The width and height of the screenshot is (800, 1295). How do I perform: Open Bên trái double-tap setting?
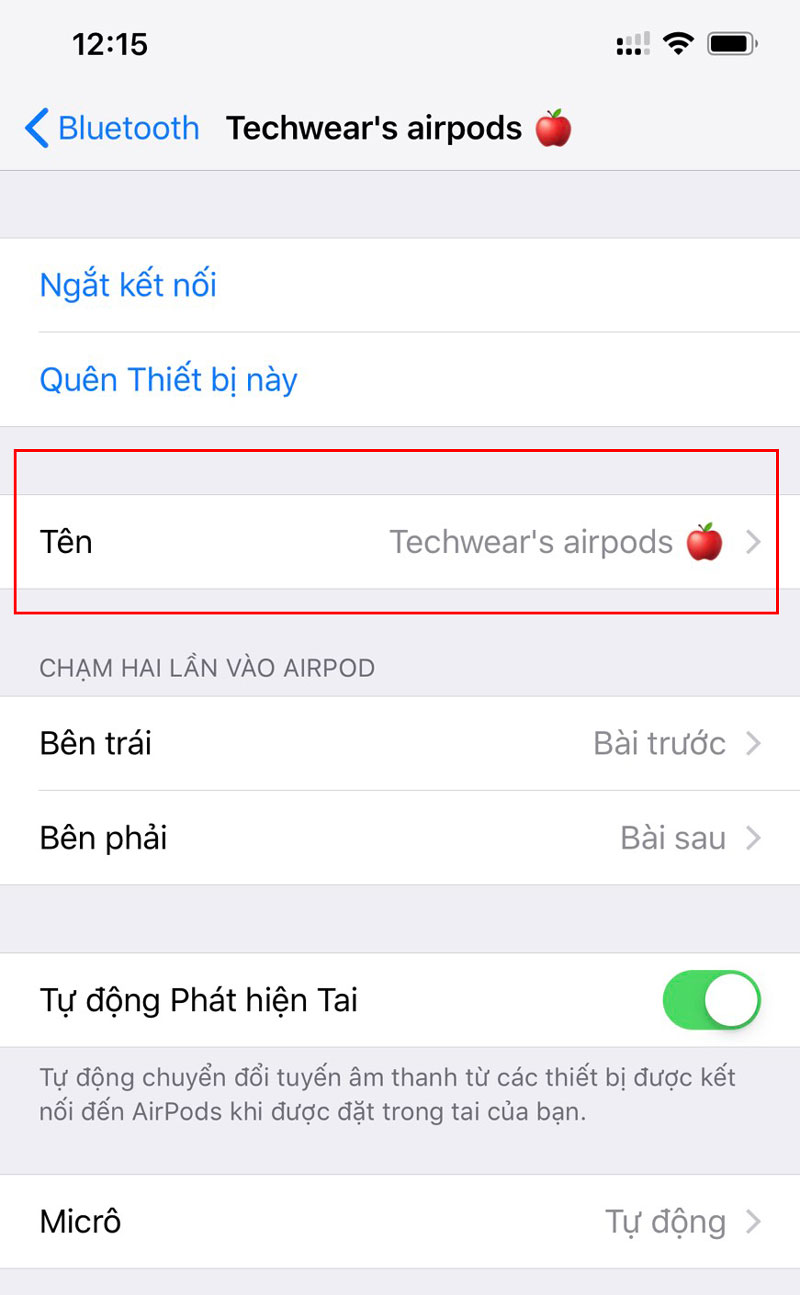tap(400, 744)
